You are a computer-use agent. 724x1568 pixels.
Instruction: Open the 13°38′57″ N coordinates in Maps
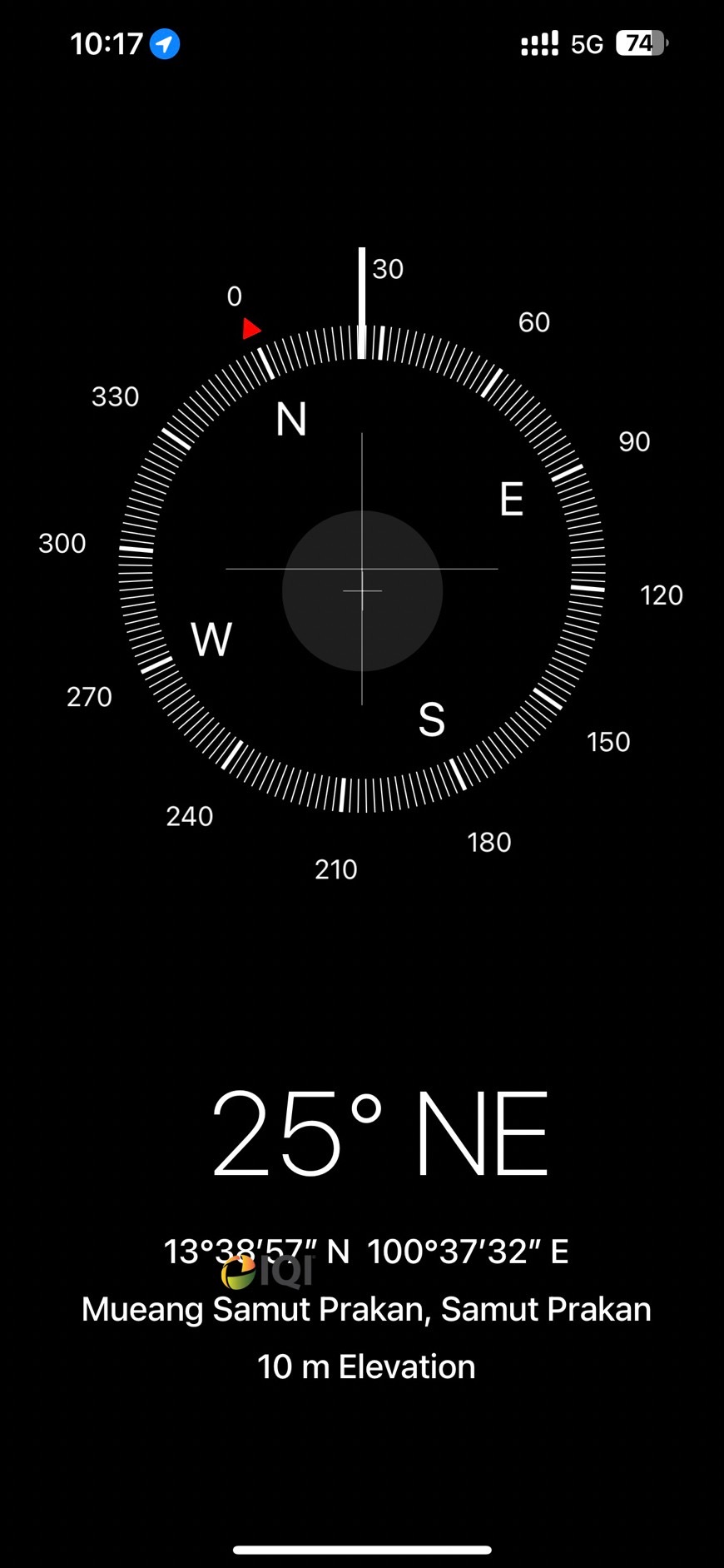365,1251
